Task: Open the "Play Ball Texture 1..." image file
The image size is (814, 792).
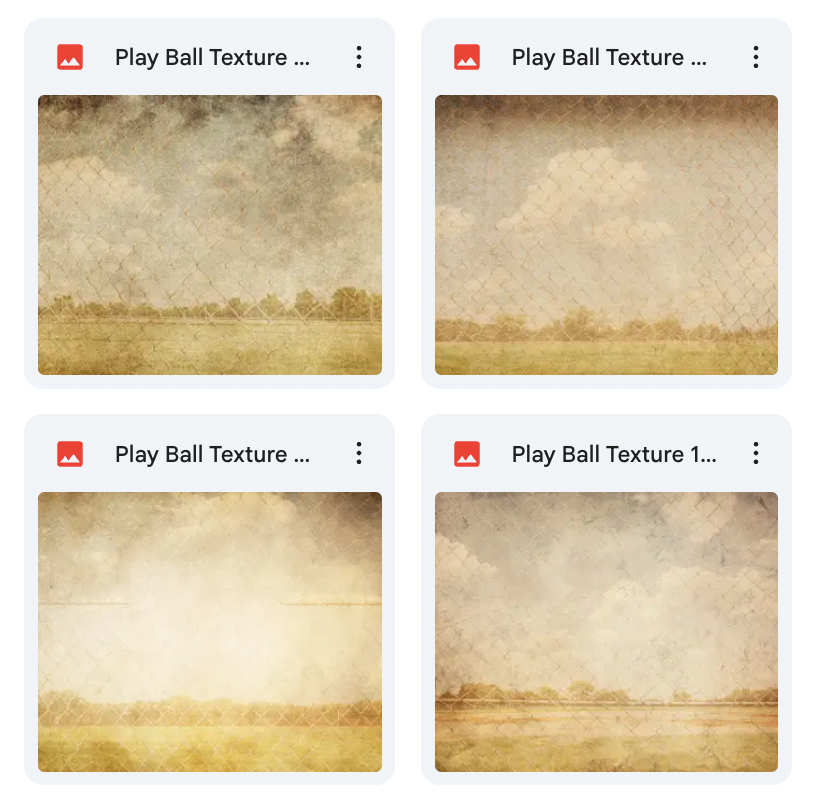Action: click(x=606, y=631)
